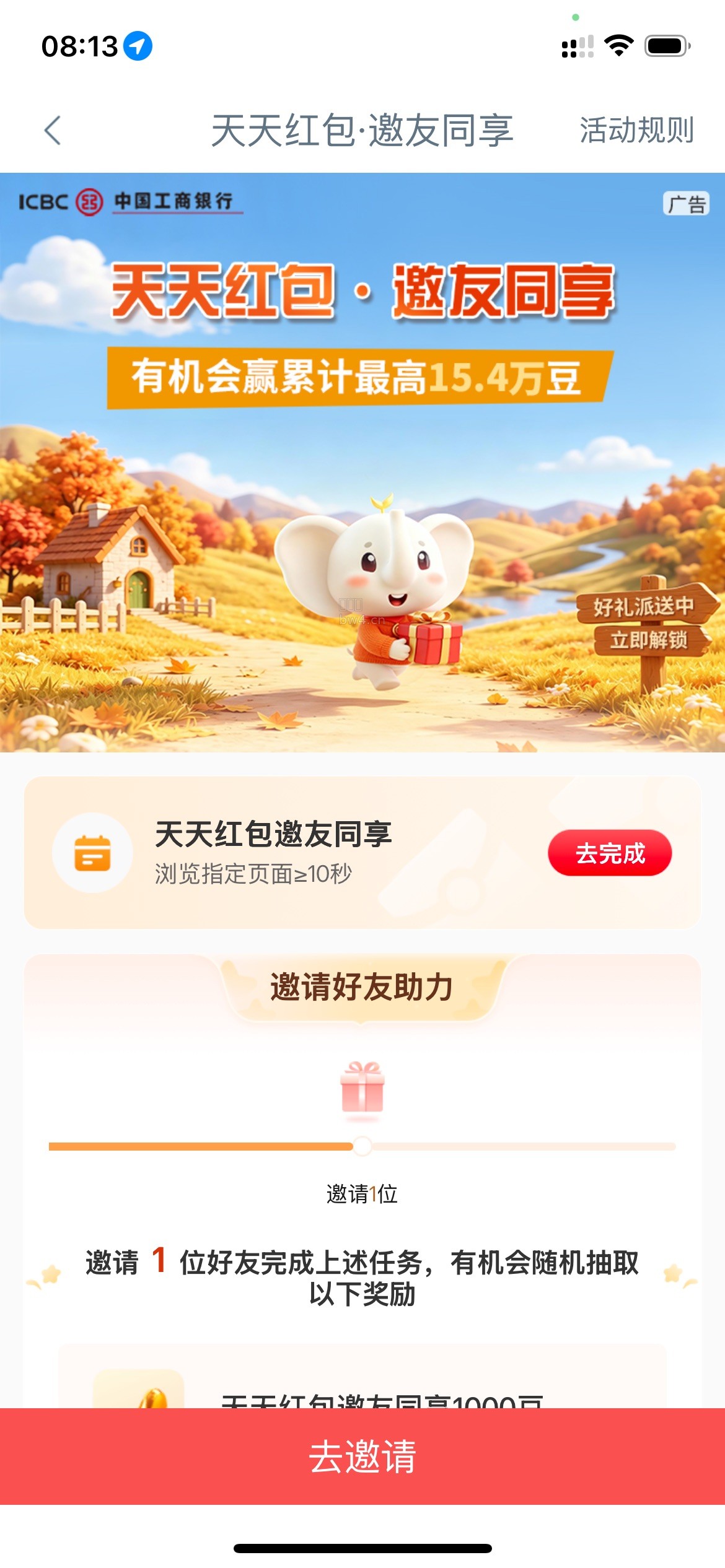Tap 去完成 for the browsing task

coord(610,853)
